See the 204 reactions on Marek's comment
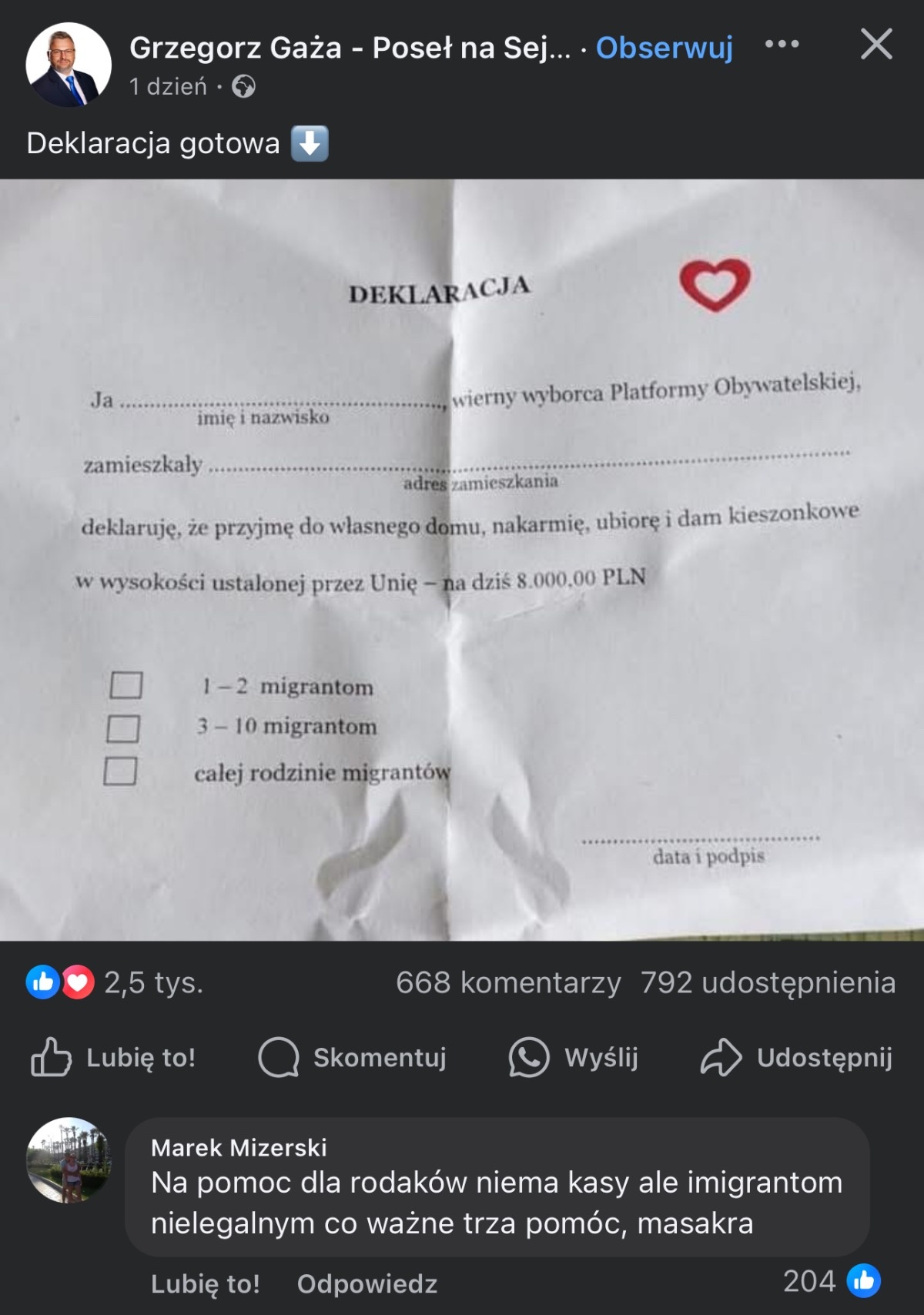 click(x=832, y=1281)
